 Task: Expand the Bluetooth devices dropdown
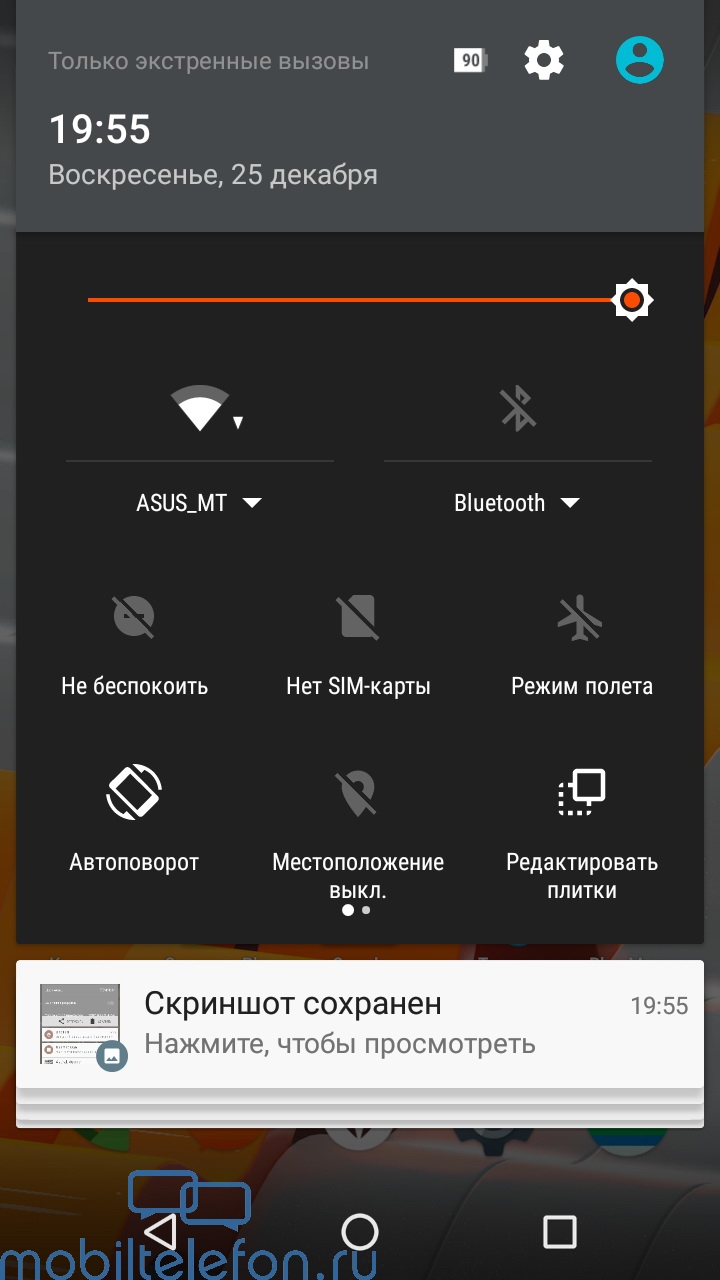pyautogui.click(x=518, y=503)
